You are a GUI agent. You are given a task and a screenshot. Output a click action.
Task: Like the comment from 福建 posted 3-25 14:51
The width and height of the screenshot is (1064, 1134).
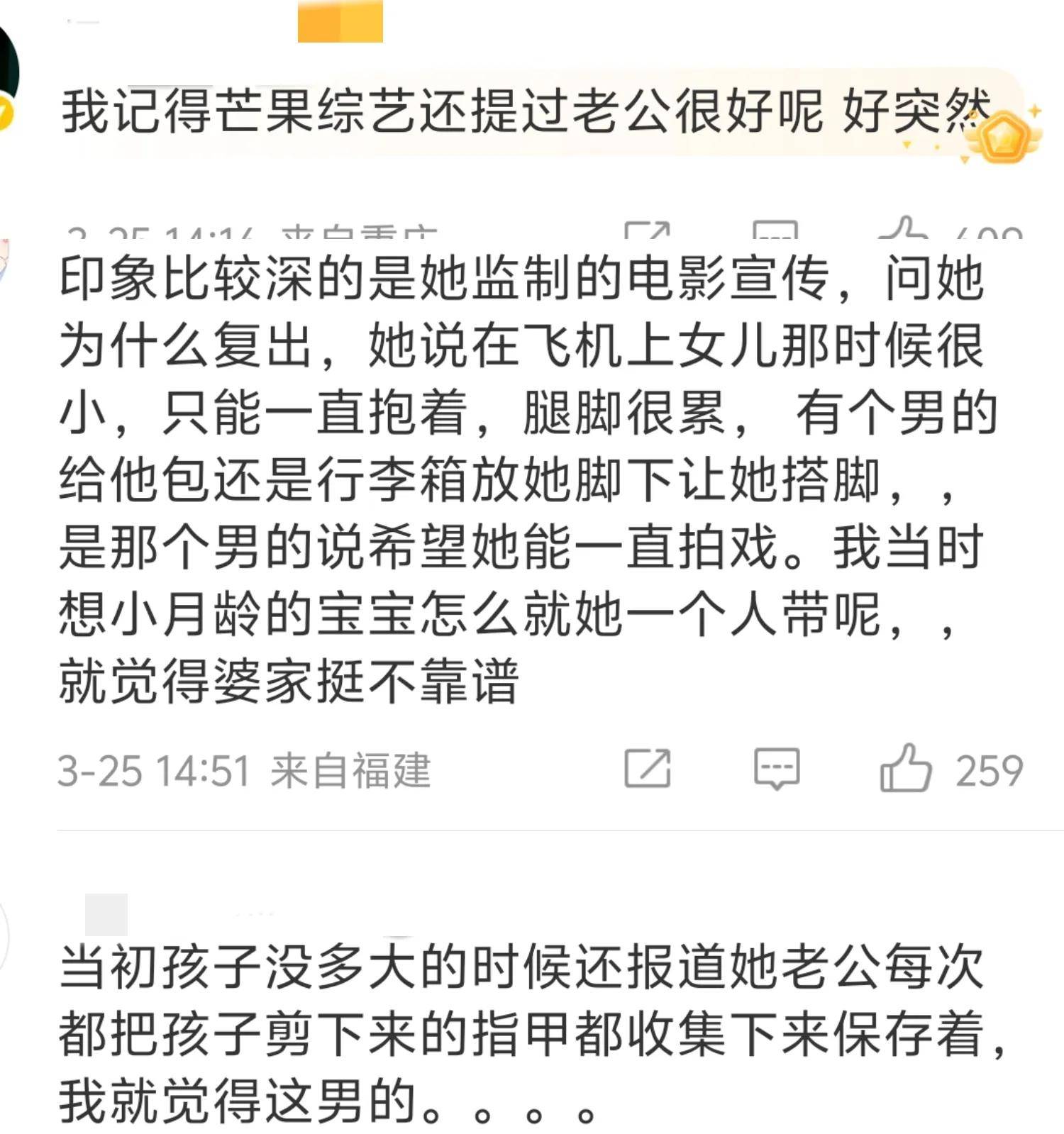point(906,769)
